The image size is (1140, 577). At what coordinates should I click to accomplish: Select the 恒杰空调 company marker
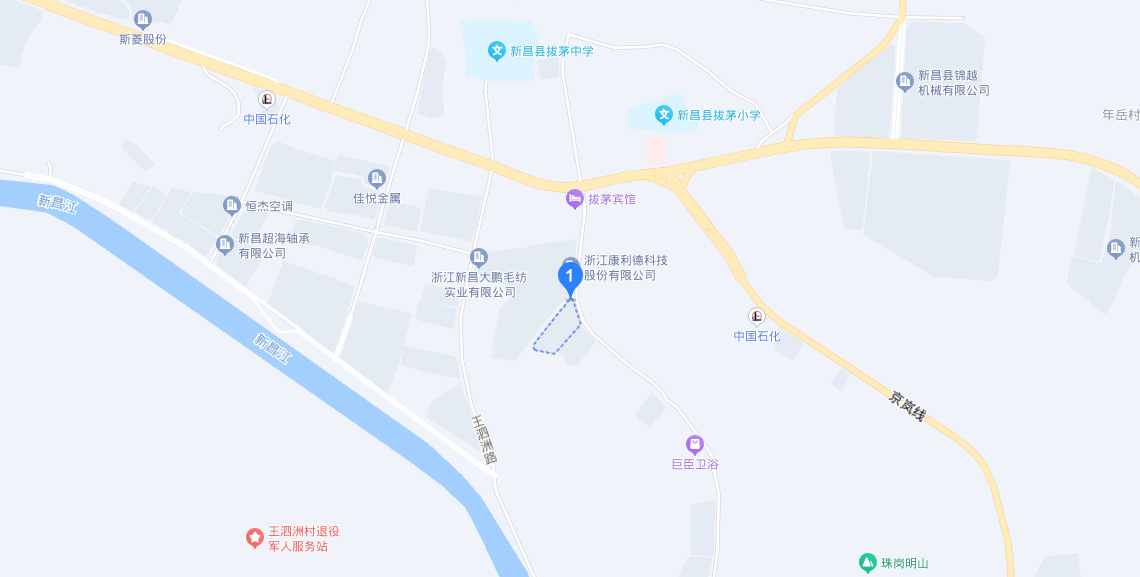pos(232,206)
